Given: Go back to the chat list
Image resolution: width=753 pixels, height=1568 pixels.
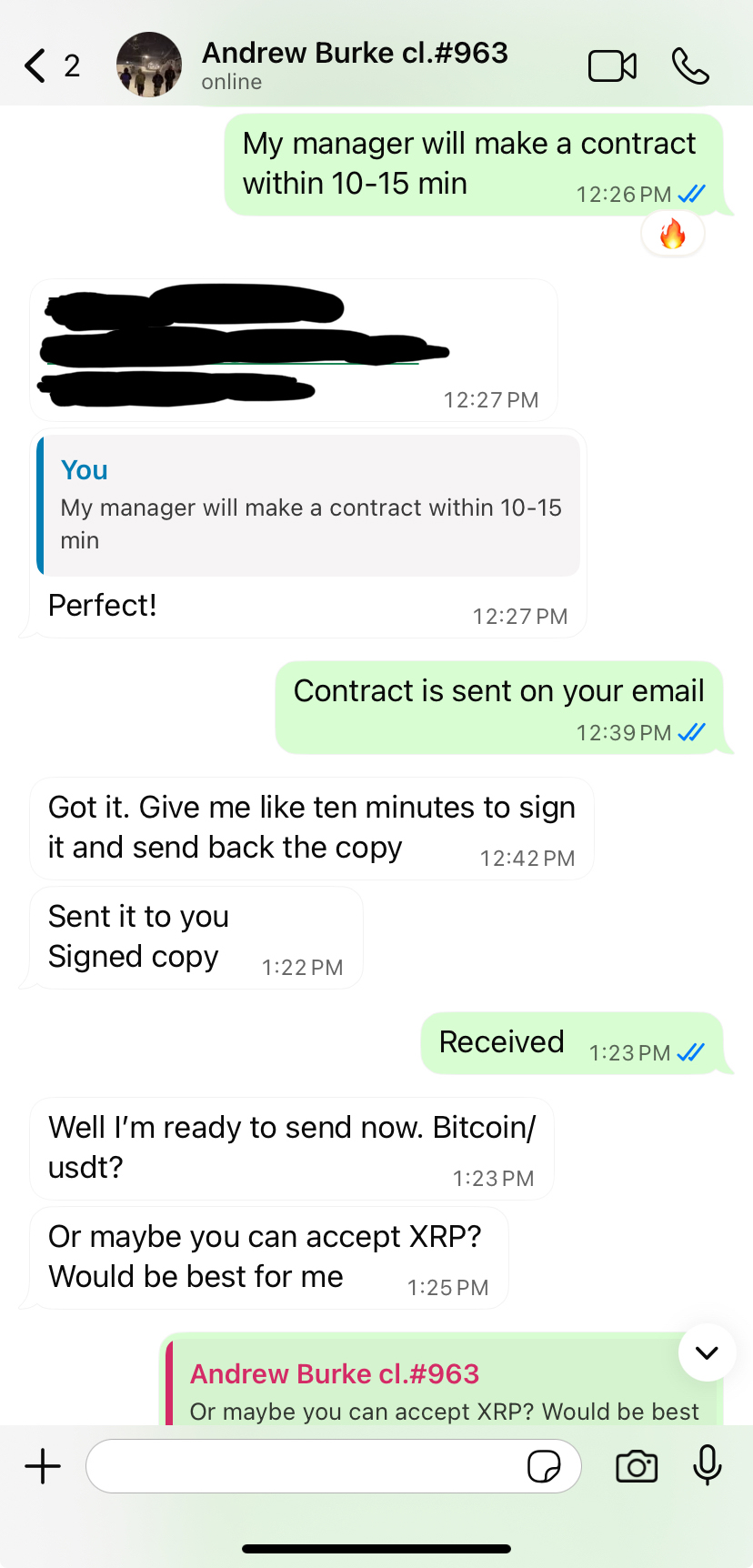Looking at the screenshot, I should coord(36,65).
